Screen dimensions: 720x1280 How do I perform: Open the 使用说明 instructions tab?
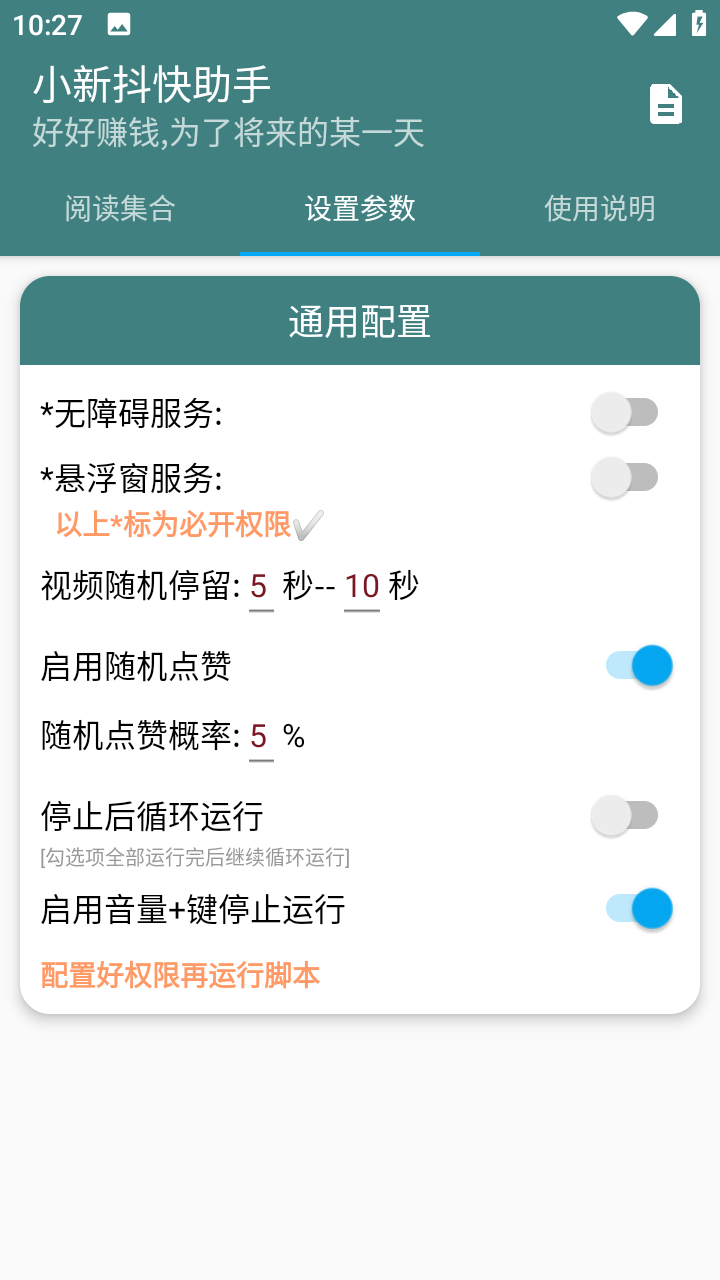598,210
